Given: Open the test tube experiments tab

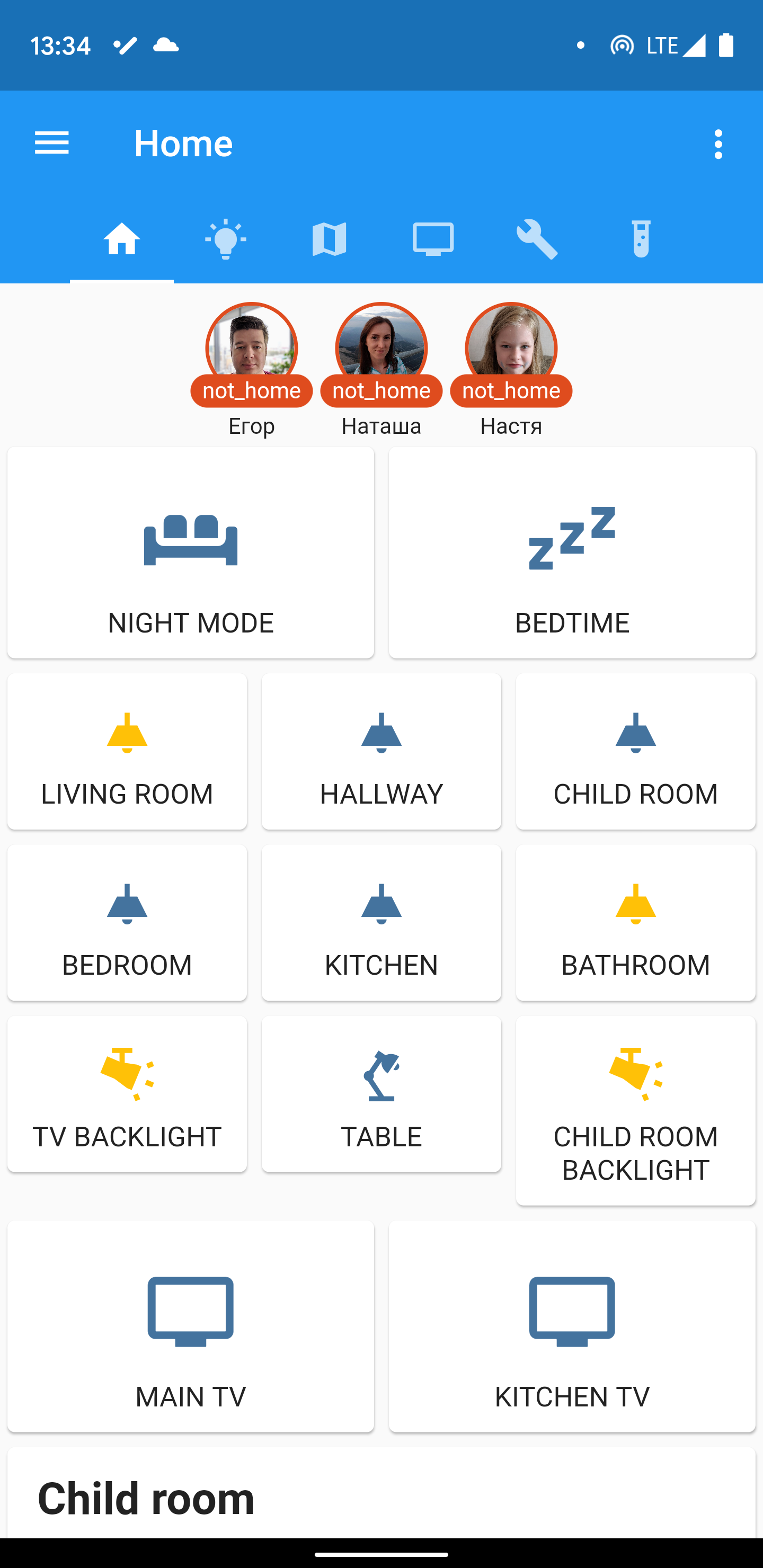Looking at the screenshot, I should coord(641,239).
